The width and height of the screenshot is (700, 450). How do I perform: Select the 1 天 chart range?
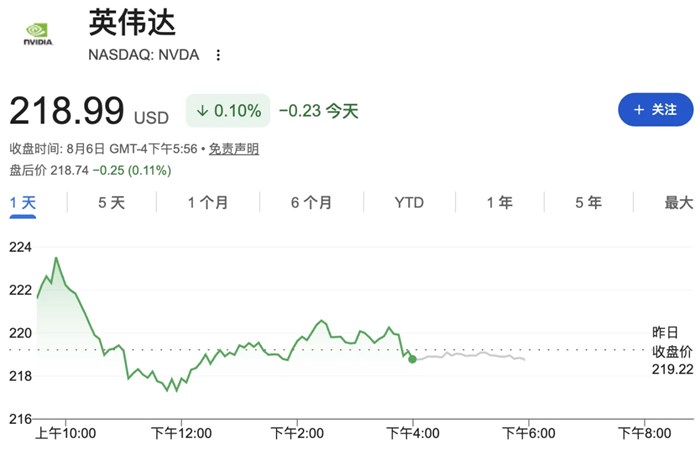[x=23, y=203]
